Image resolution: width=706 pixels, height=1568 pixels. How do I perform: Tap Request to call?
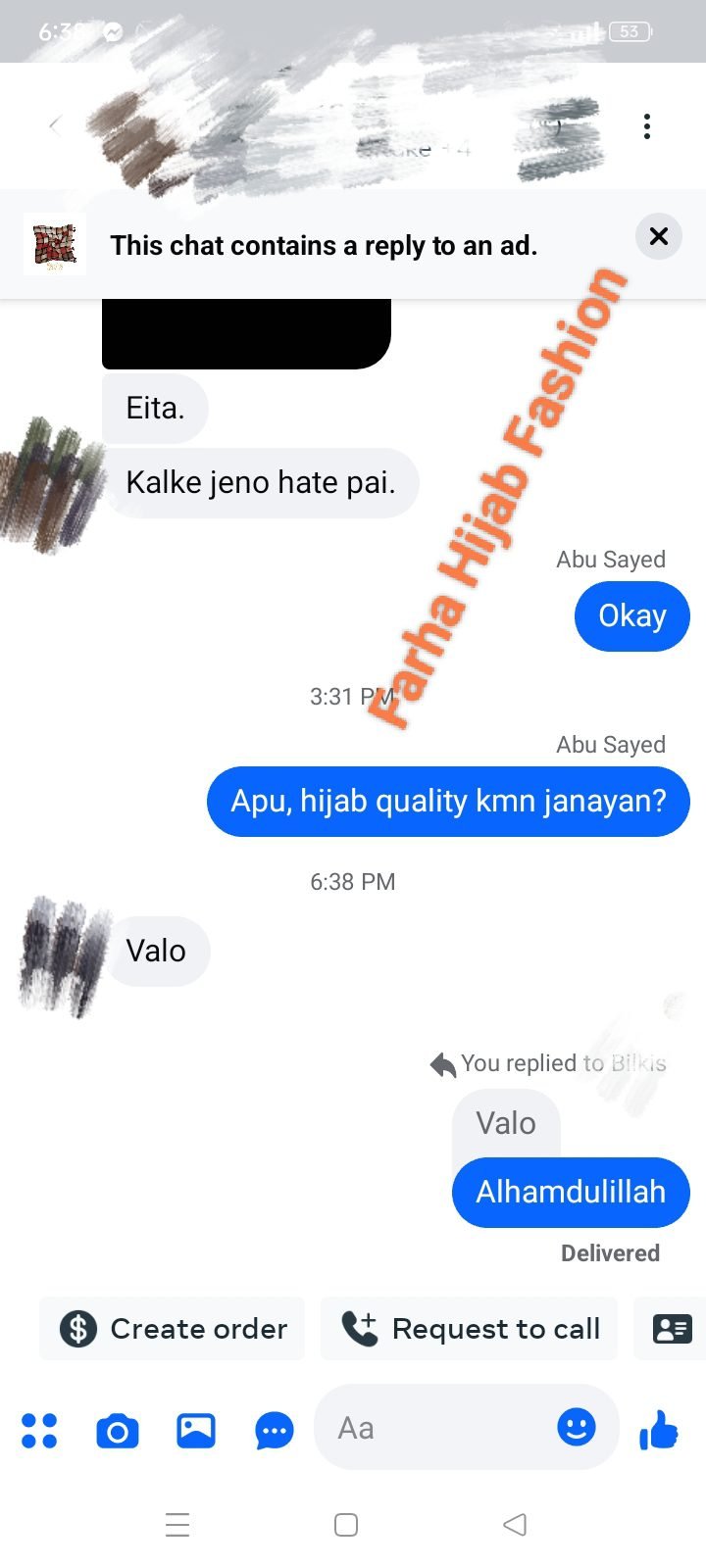(470, 1329)
